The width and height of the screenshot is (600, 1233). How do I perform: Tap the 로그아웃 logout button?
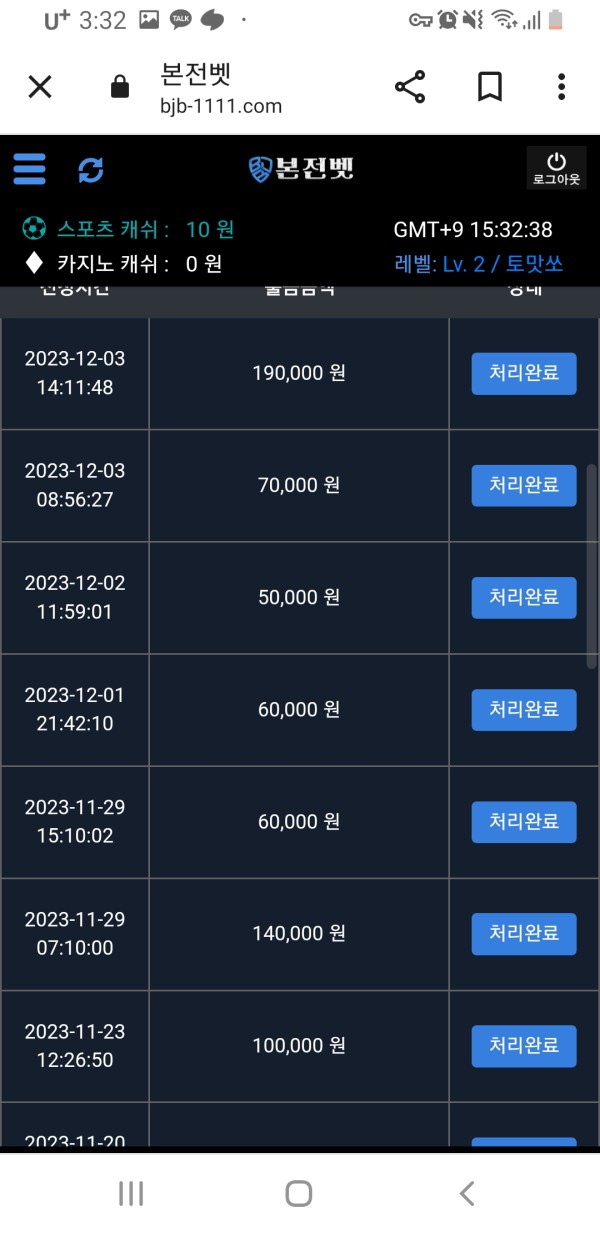(x=556, y=168)
